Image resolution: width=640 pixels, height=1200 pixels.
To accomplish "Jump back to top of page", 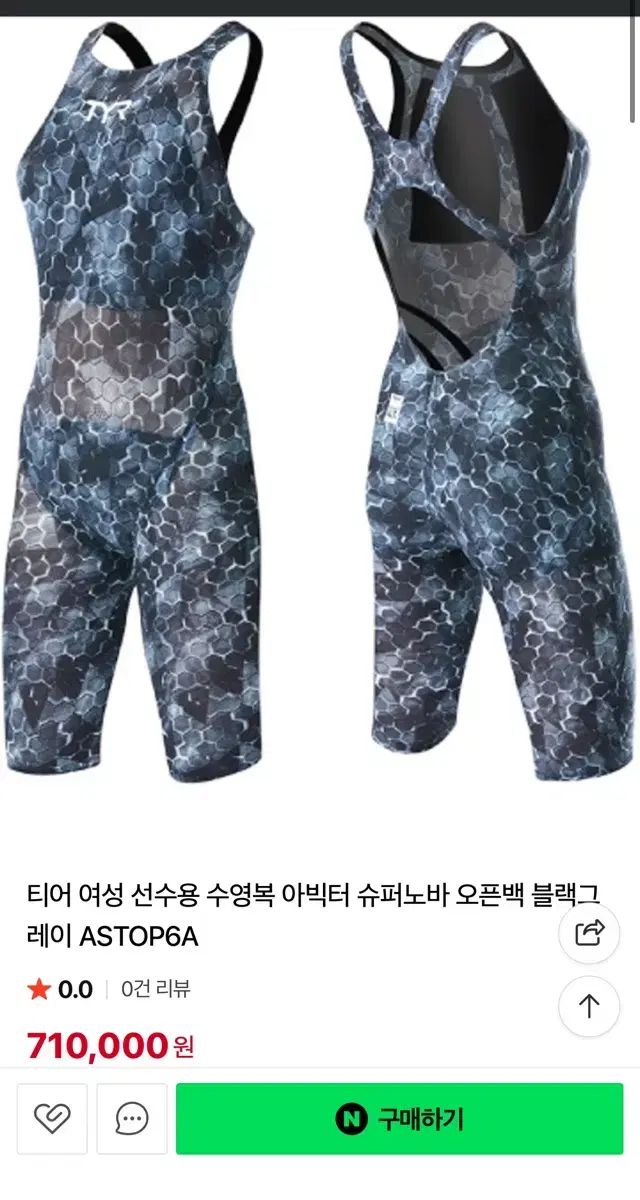I will coord(589,1006).
